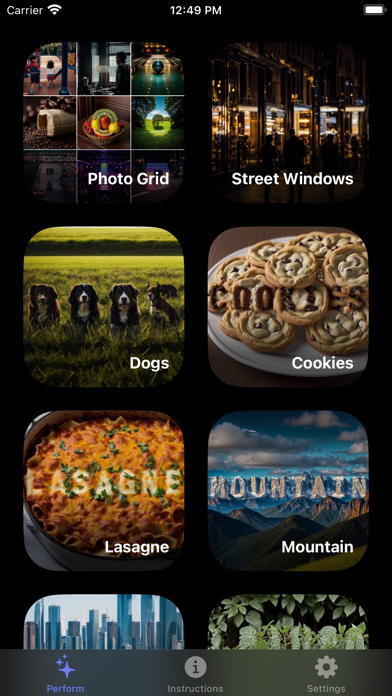Open the Photo Grid tile
The width and height of the screenshot is (392, 696).
pyautogui.click(x=103, y=123)
